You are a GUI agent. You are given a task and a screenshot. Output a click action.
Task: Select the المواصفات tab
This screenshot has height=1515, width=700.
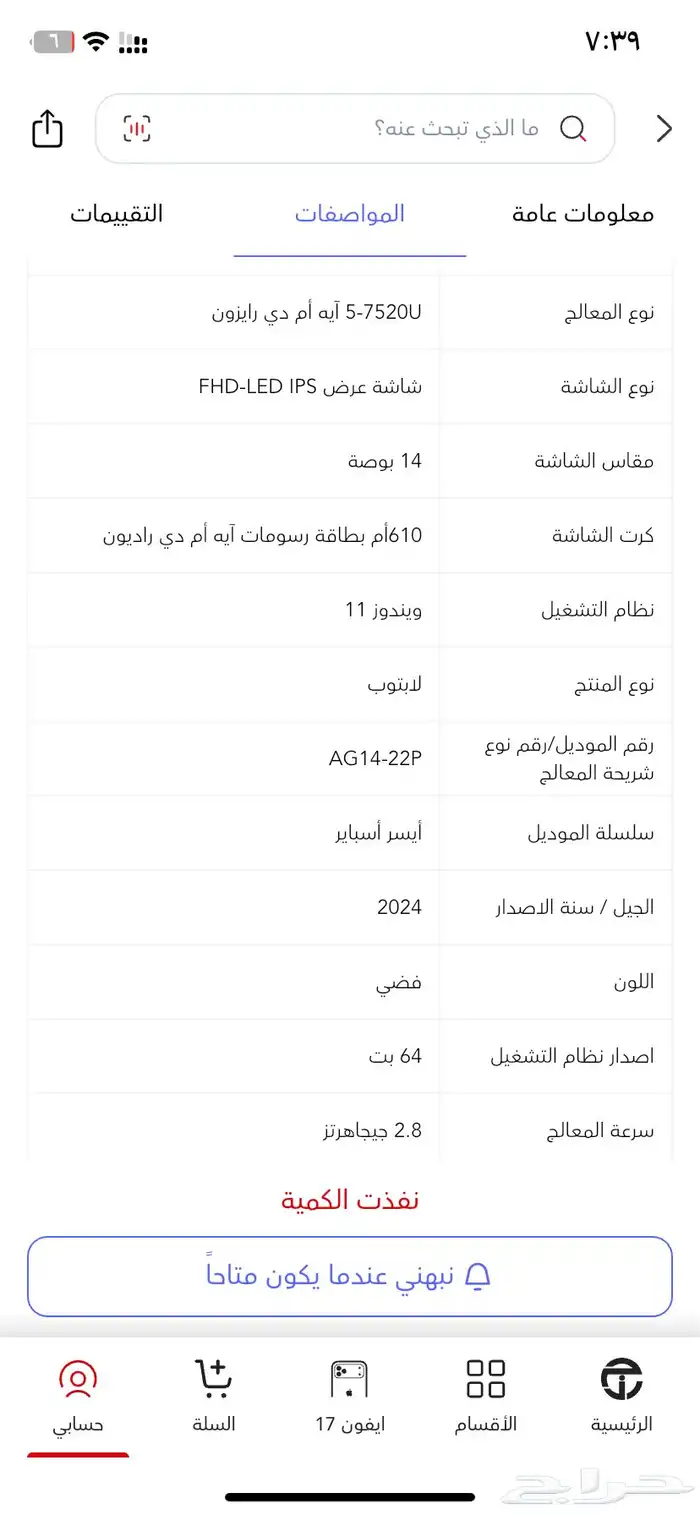coord(350,214)
